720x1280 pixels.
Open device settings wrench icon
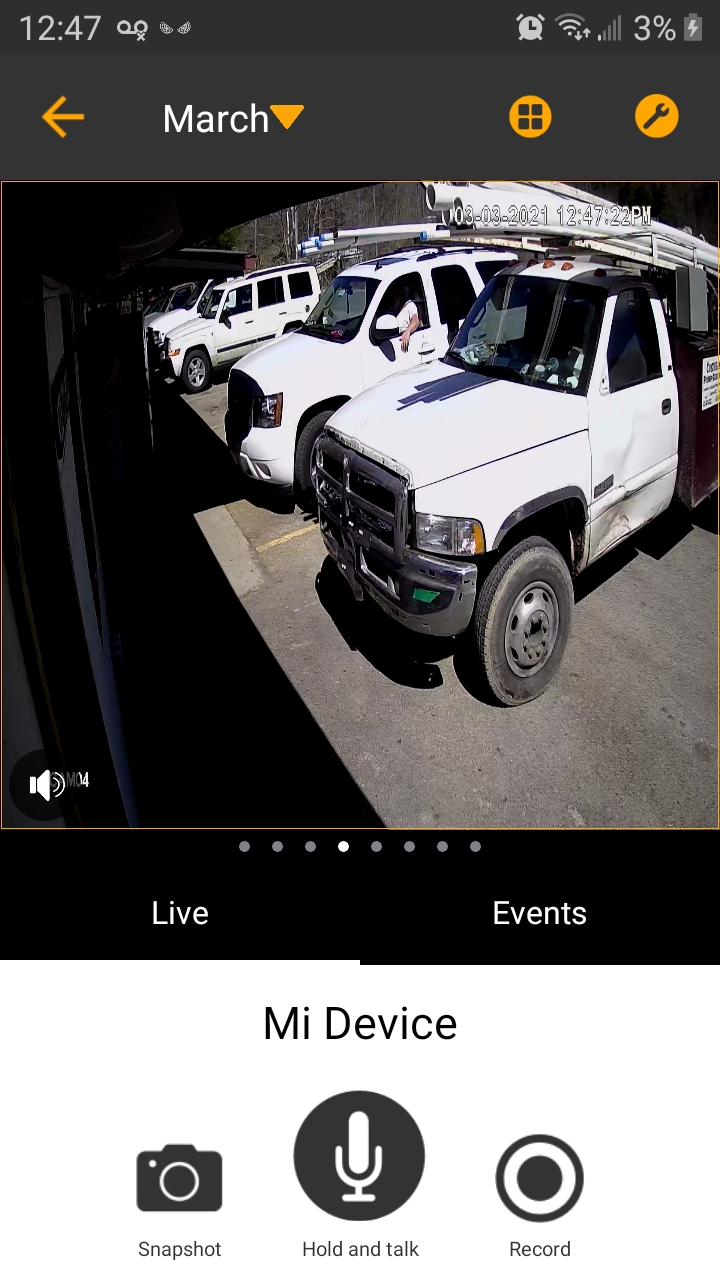tap(656, 118)
